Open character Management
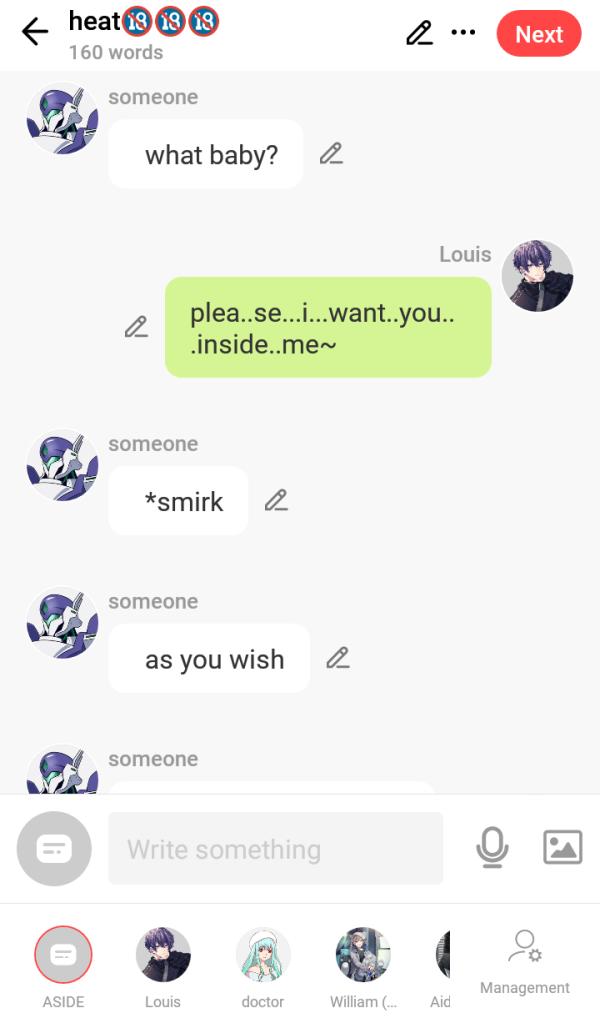Screen dimensions: 600x1023 pyautogui.click(x=524, y=960)
